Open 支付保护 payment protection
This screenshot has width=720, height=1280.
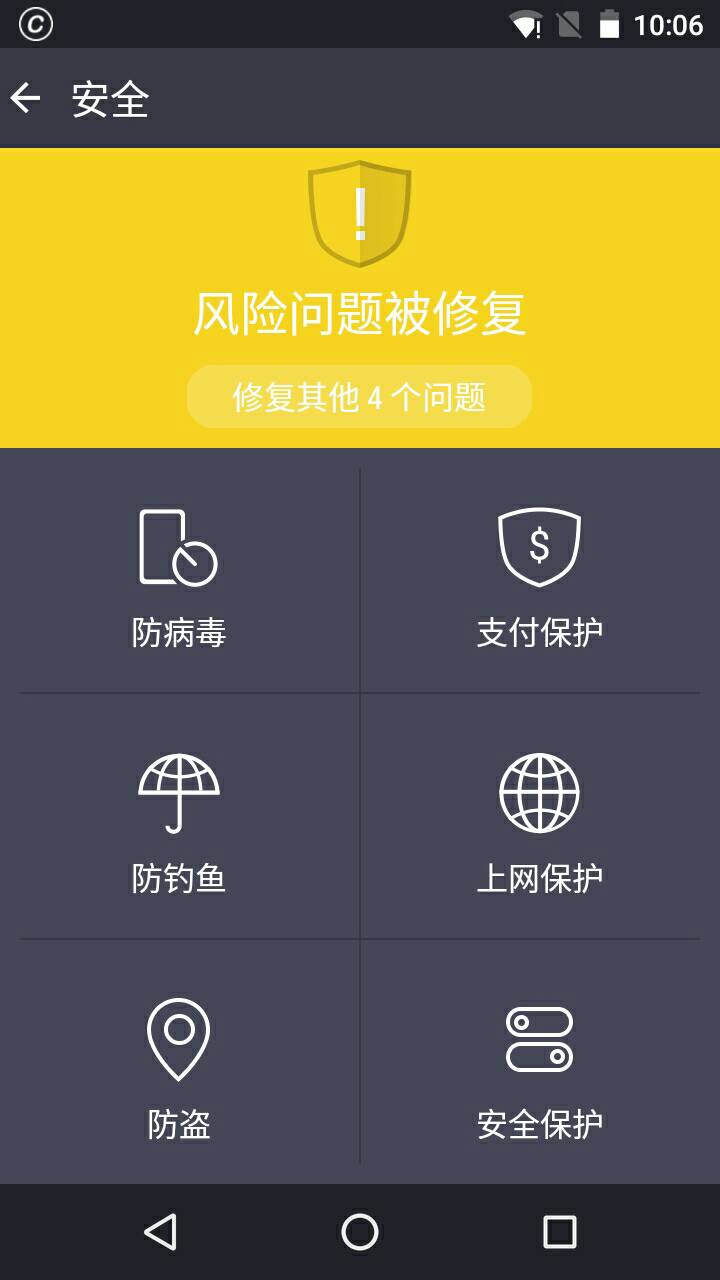540,580
